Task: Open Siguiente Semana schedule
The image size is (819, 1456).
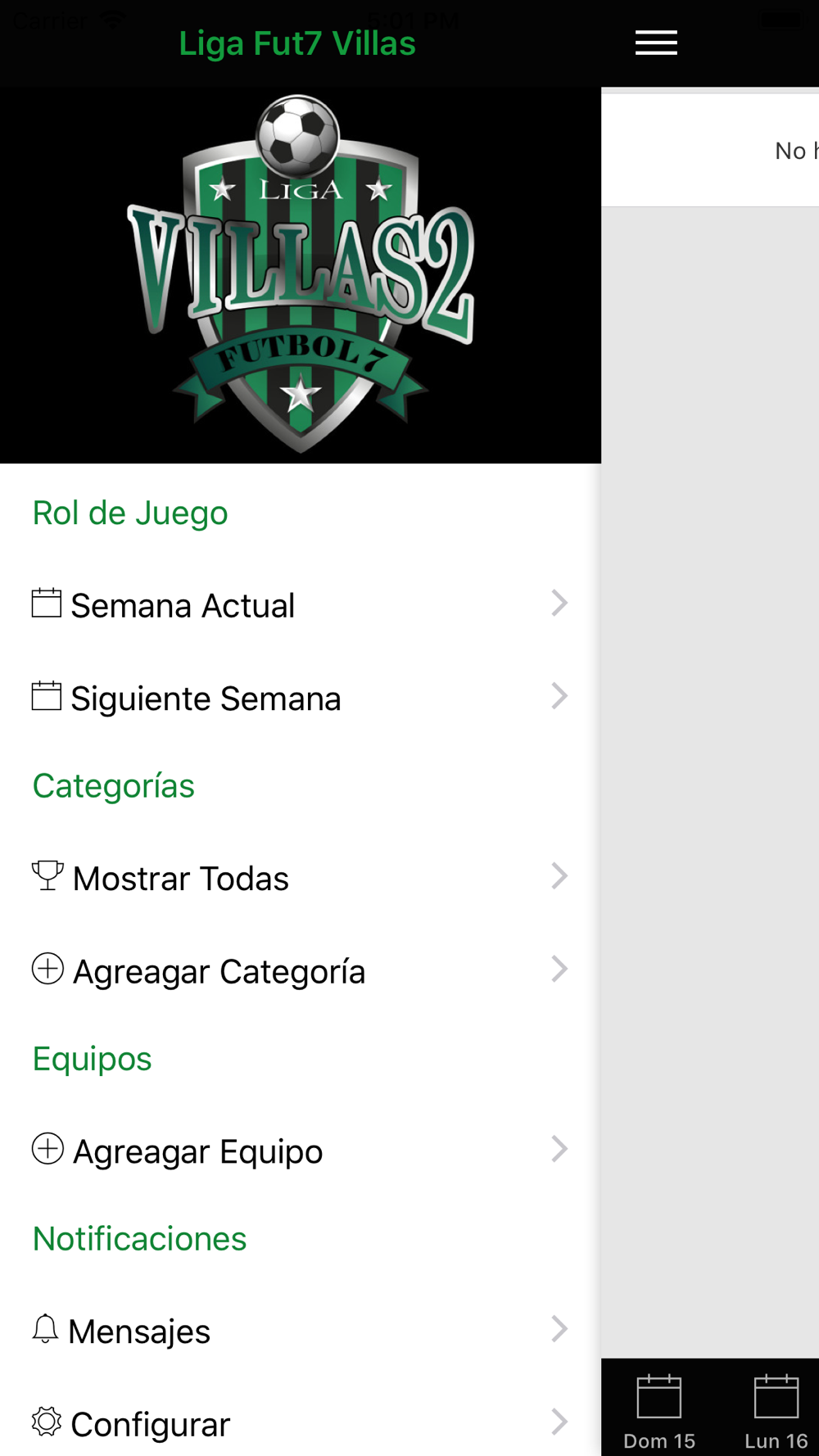Action: (301, 698)
